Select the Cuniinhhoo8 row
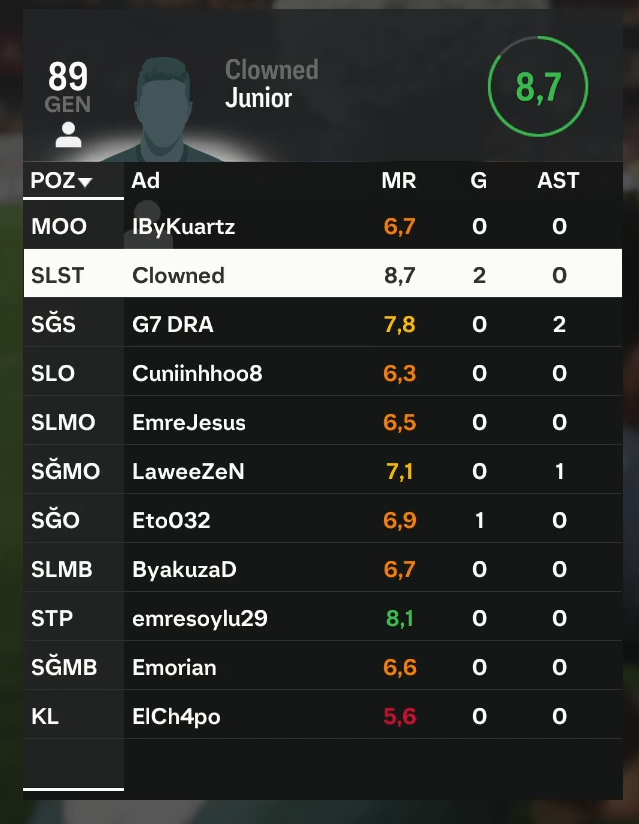 [x=323, y=372]
